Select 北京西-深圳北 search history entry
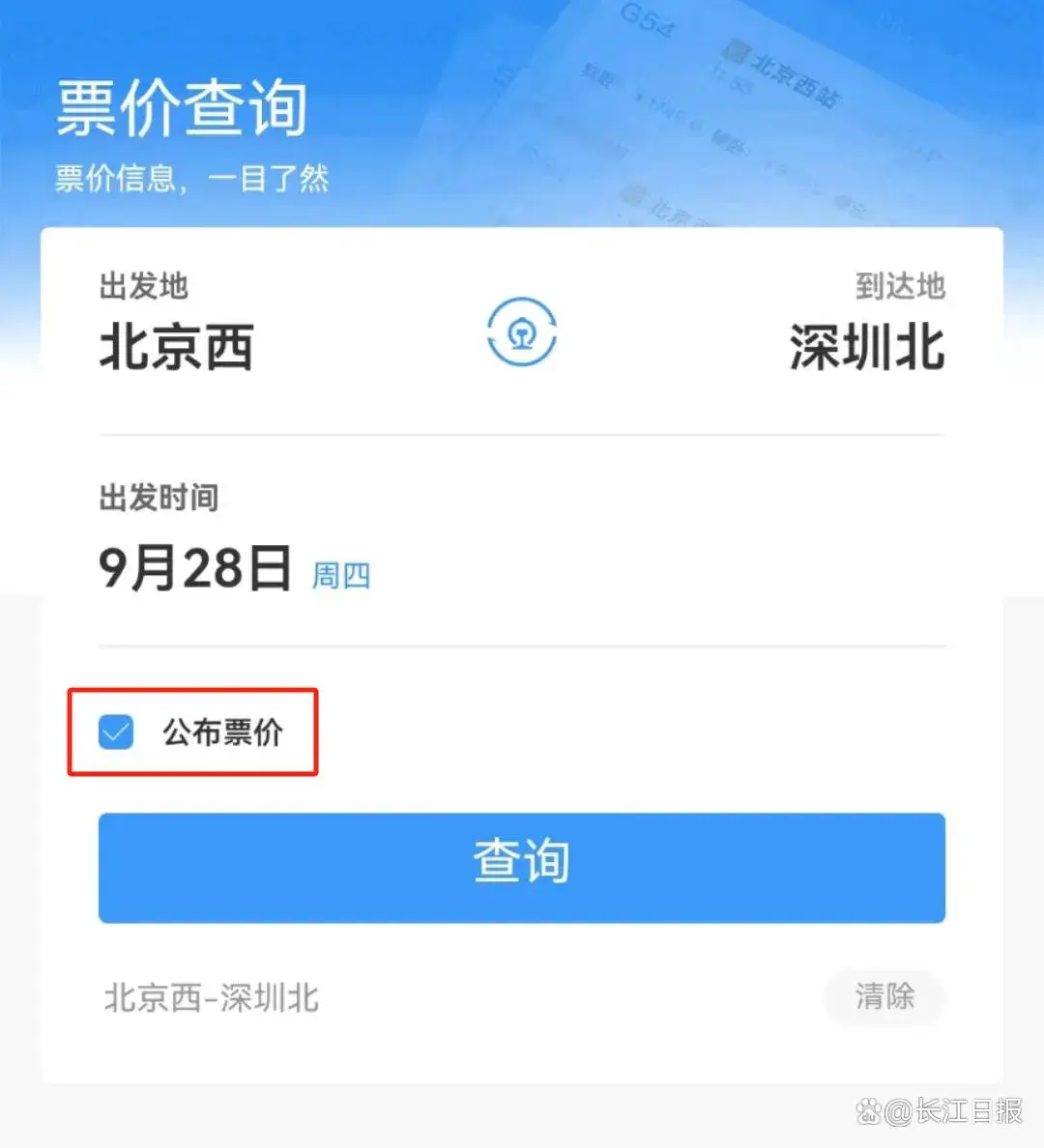Viewport: 1044px width, 1148px height. 211,997
